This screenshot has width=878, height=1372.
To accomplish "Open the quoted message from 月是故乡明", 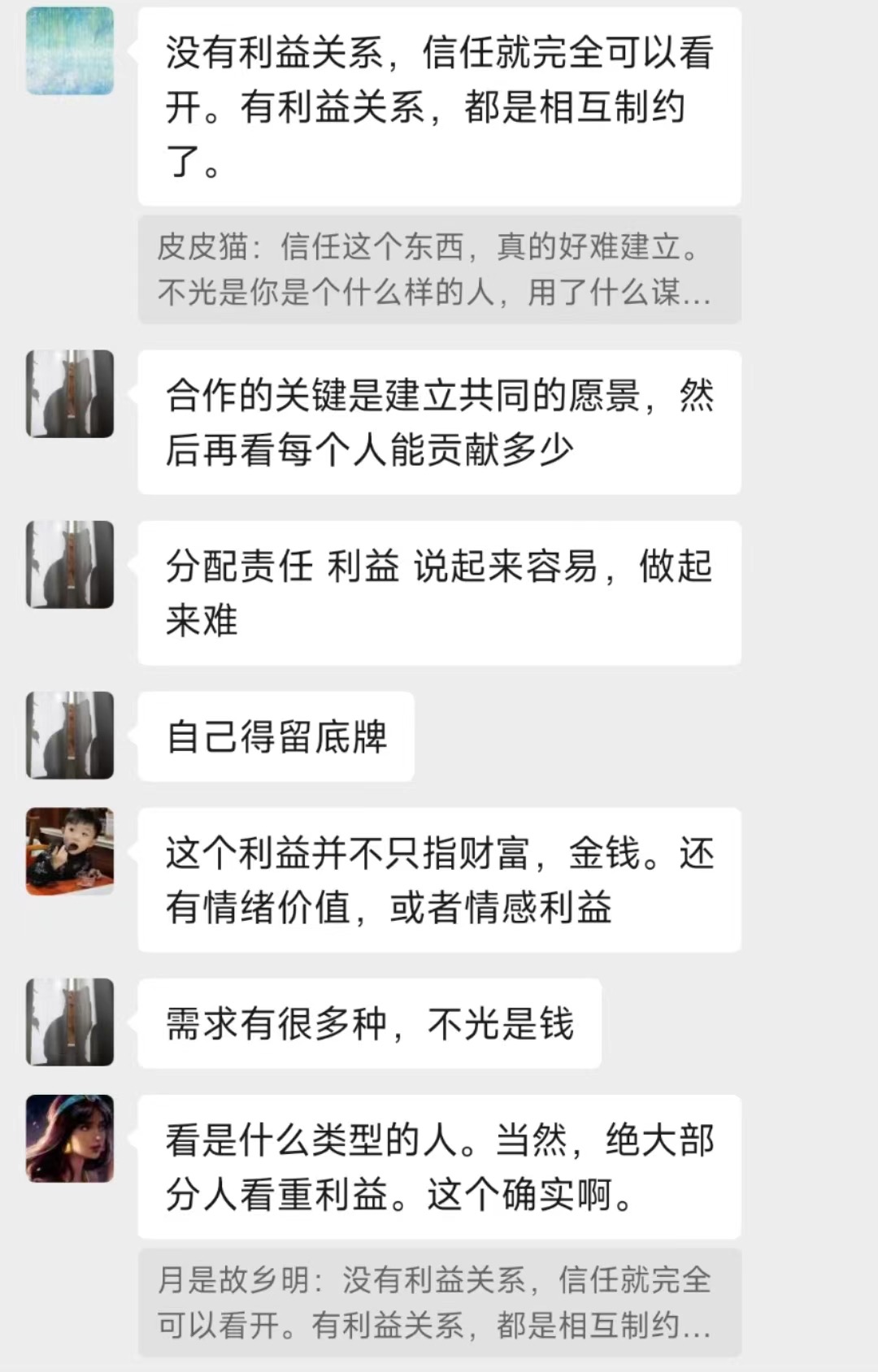I will [439, 1302].
